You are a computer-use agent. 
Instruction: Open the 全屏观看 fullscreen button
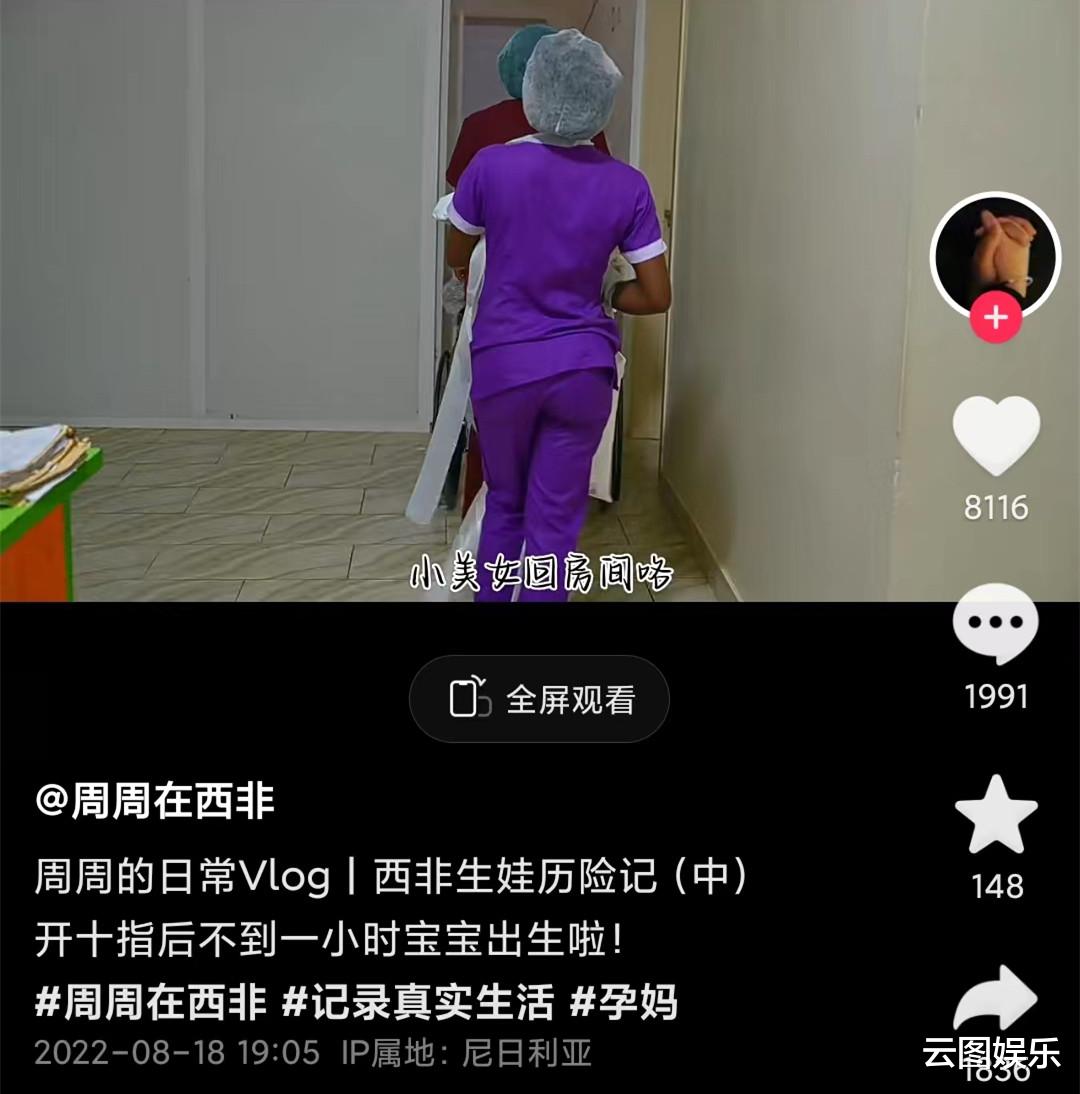click(x=539, y=700)
